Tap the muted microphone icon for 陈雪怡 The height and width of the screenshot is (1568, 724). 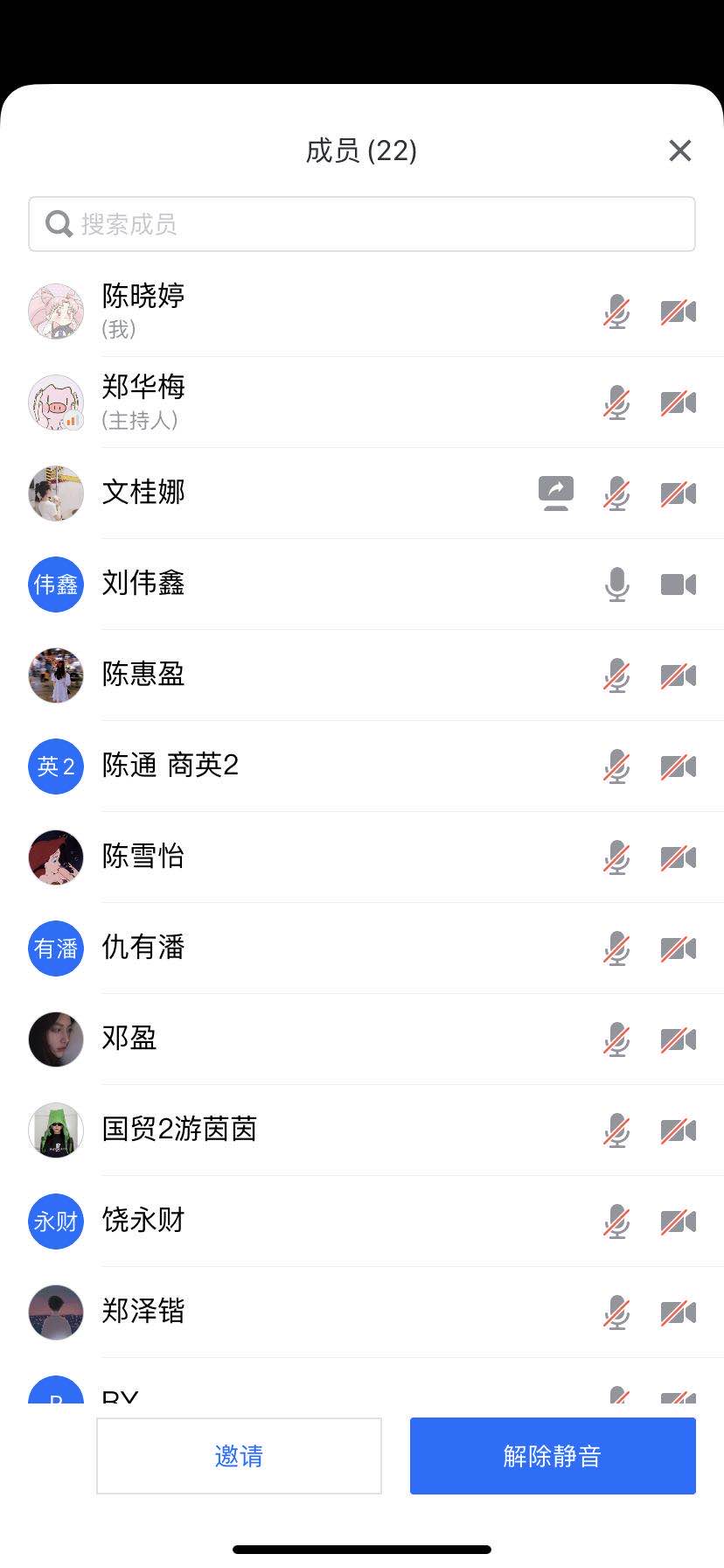[616, 857]
